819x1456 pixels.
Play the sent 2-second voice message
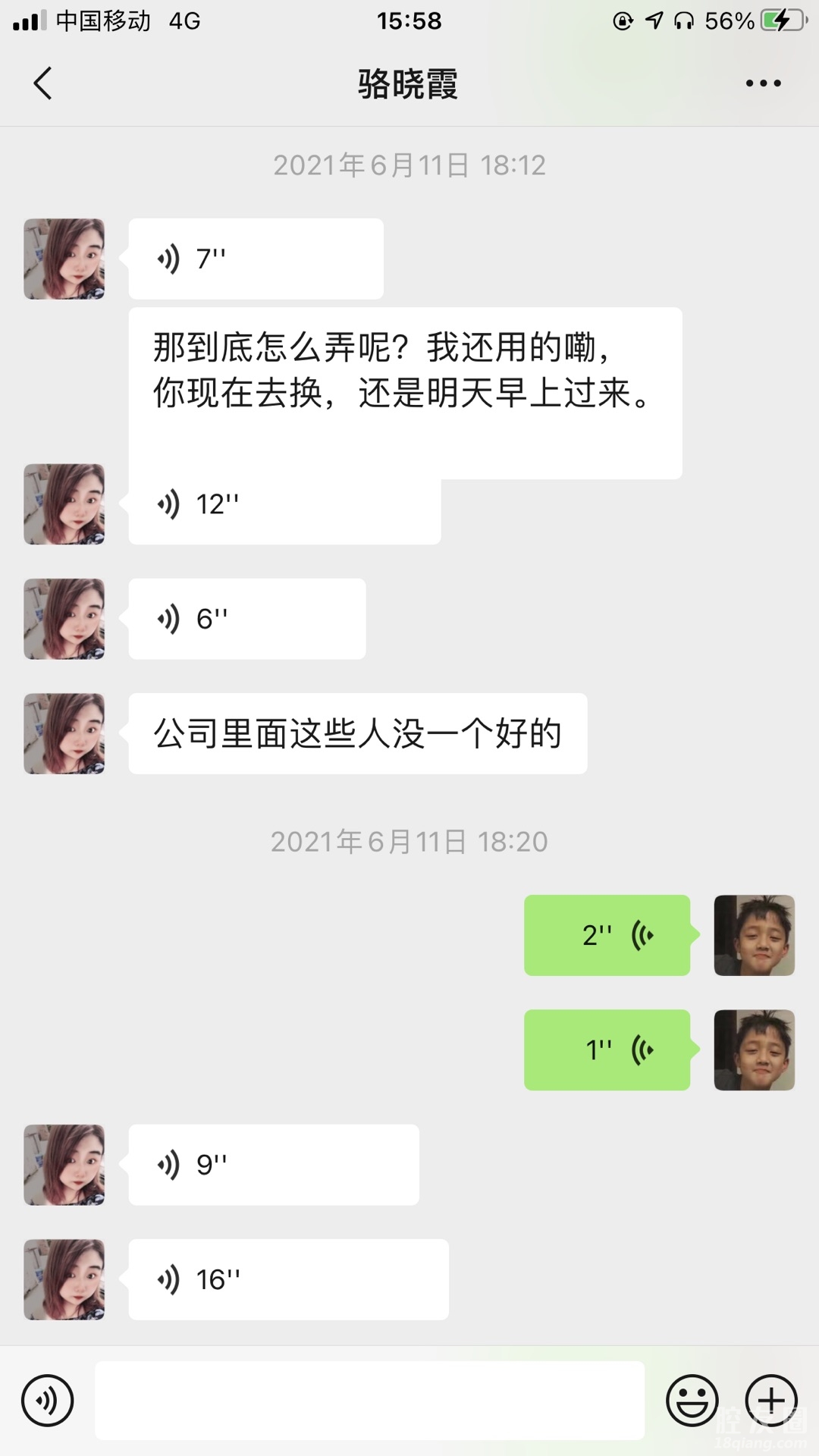pyautogui.click(x=607, y=935)
